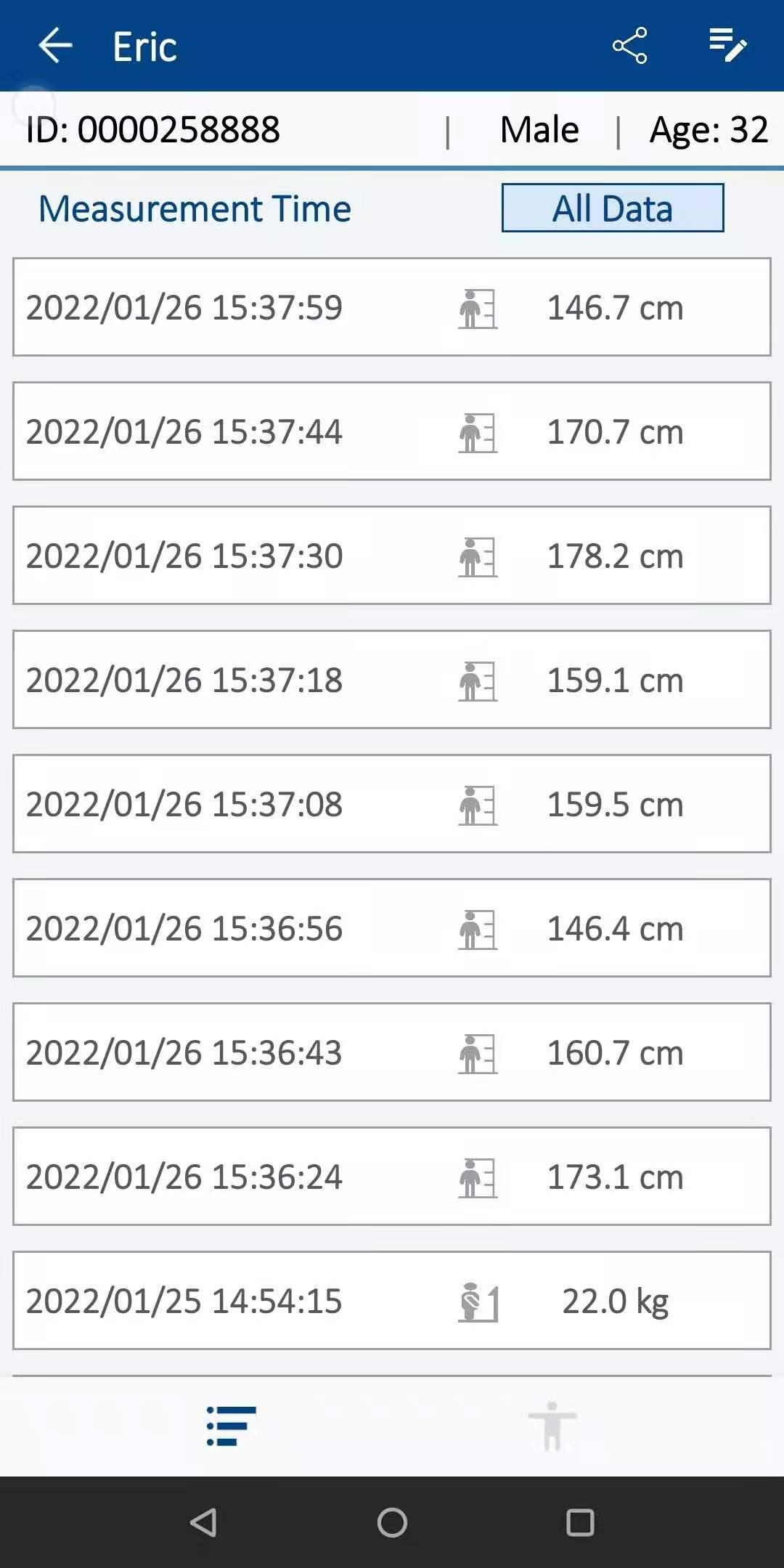
Task: Open the 15:36:56 record of 146.4 cm
Action: pos(392,928)
